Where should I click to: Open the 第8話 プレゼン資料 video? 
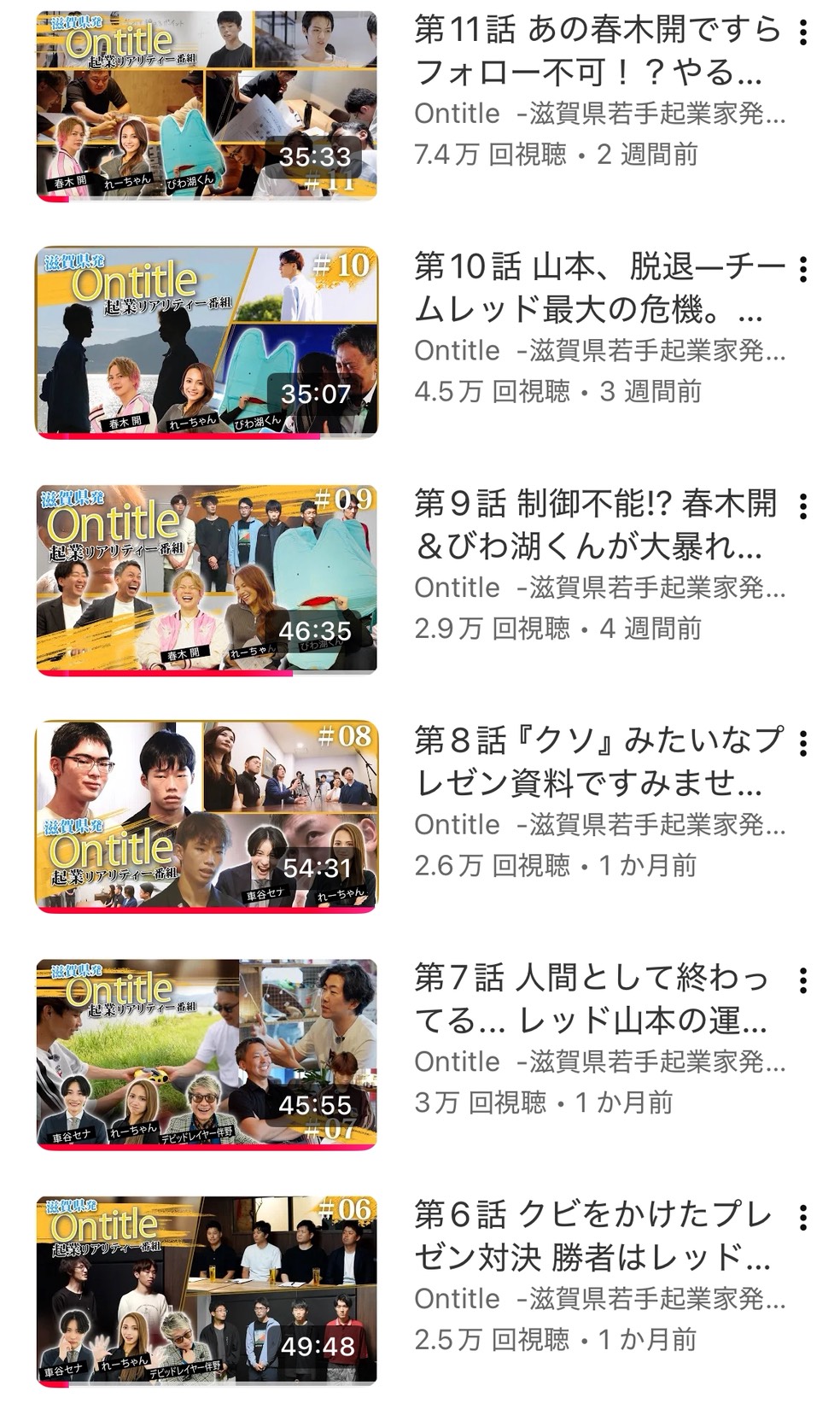coord(206,816)
